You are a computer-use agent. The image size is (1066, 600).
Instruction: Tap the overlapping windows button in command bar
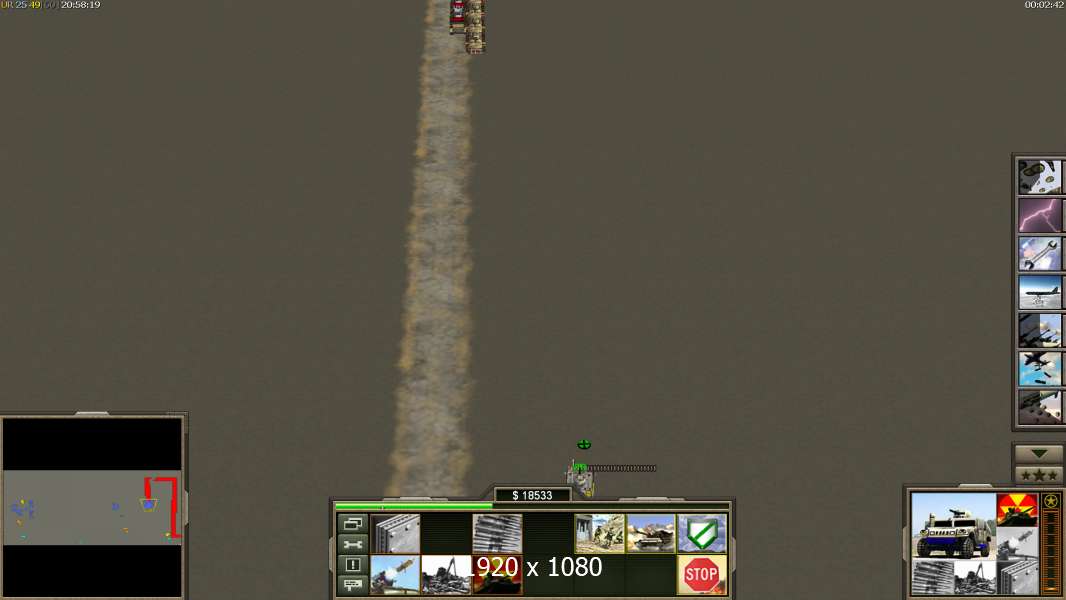353,523
